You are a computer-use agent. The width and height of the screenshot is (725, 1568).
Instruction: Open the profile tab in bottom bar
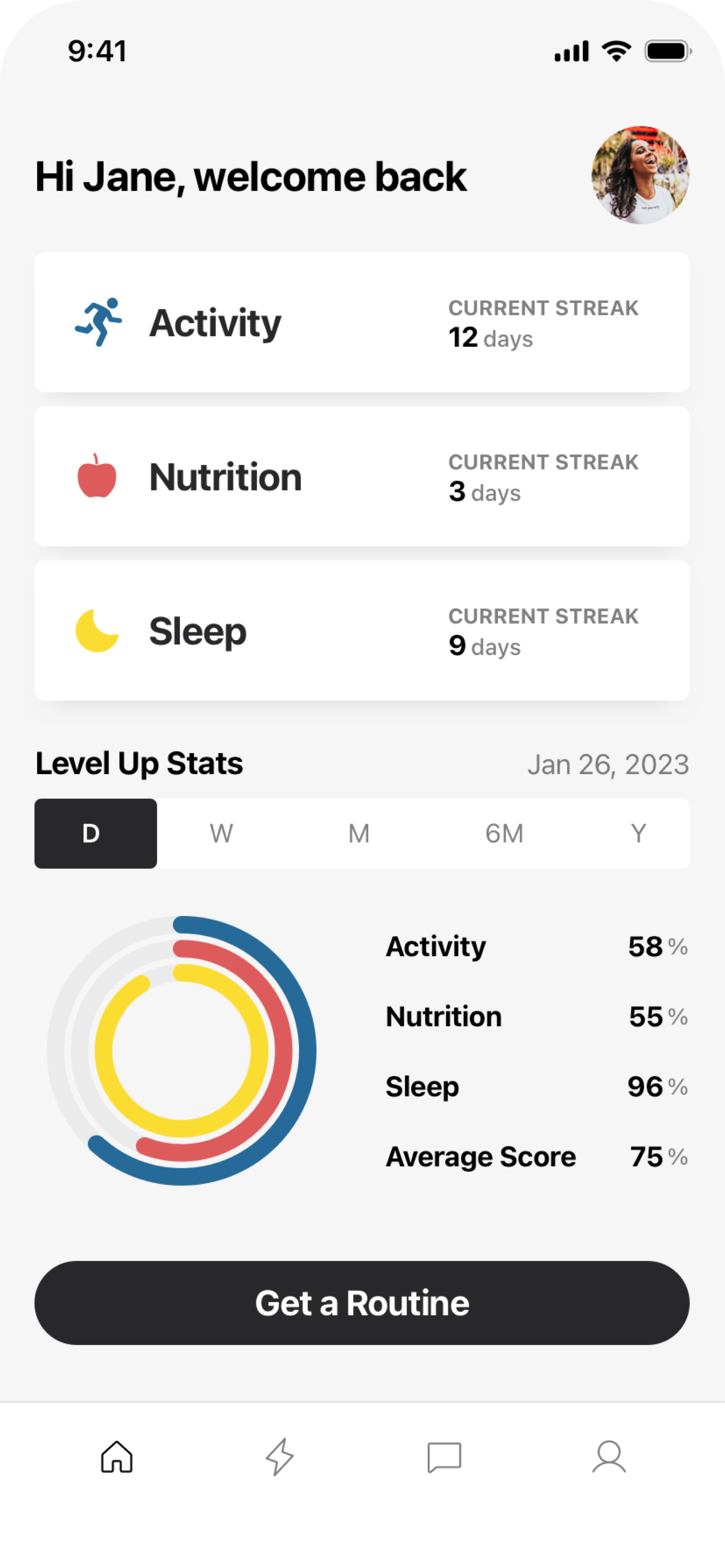coord(609,1457)
